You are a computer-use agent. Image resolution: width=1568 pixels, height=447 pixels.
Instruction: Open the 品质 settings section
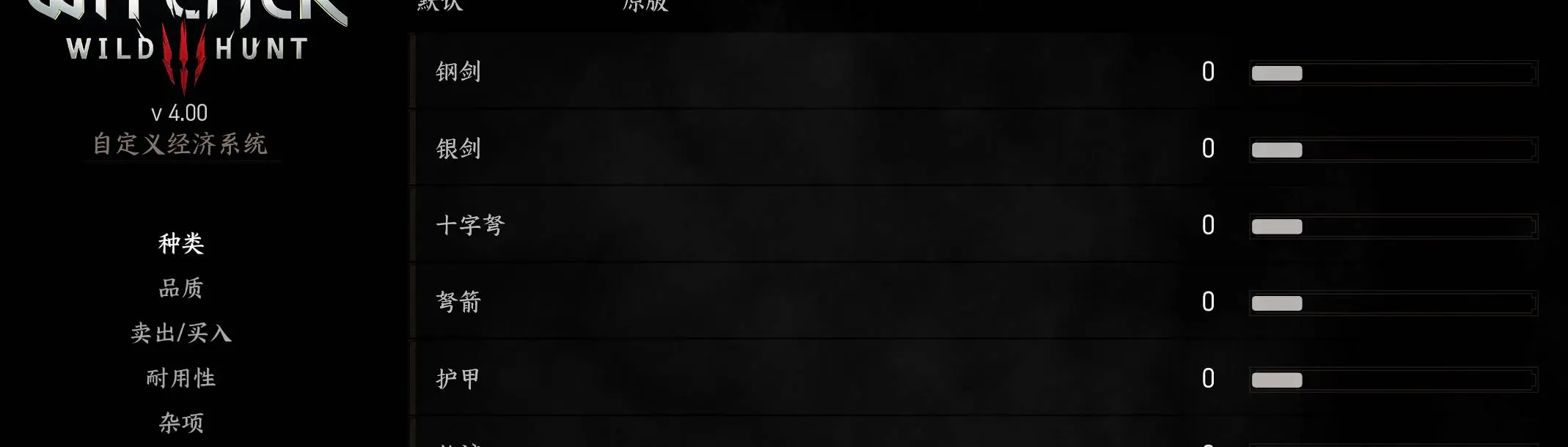coord(181,288)
